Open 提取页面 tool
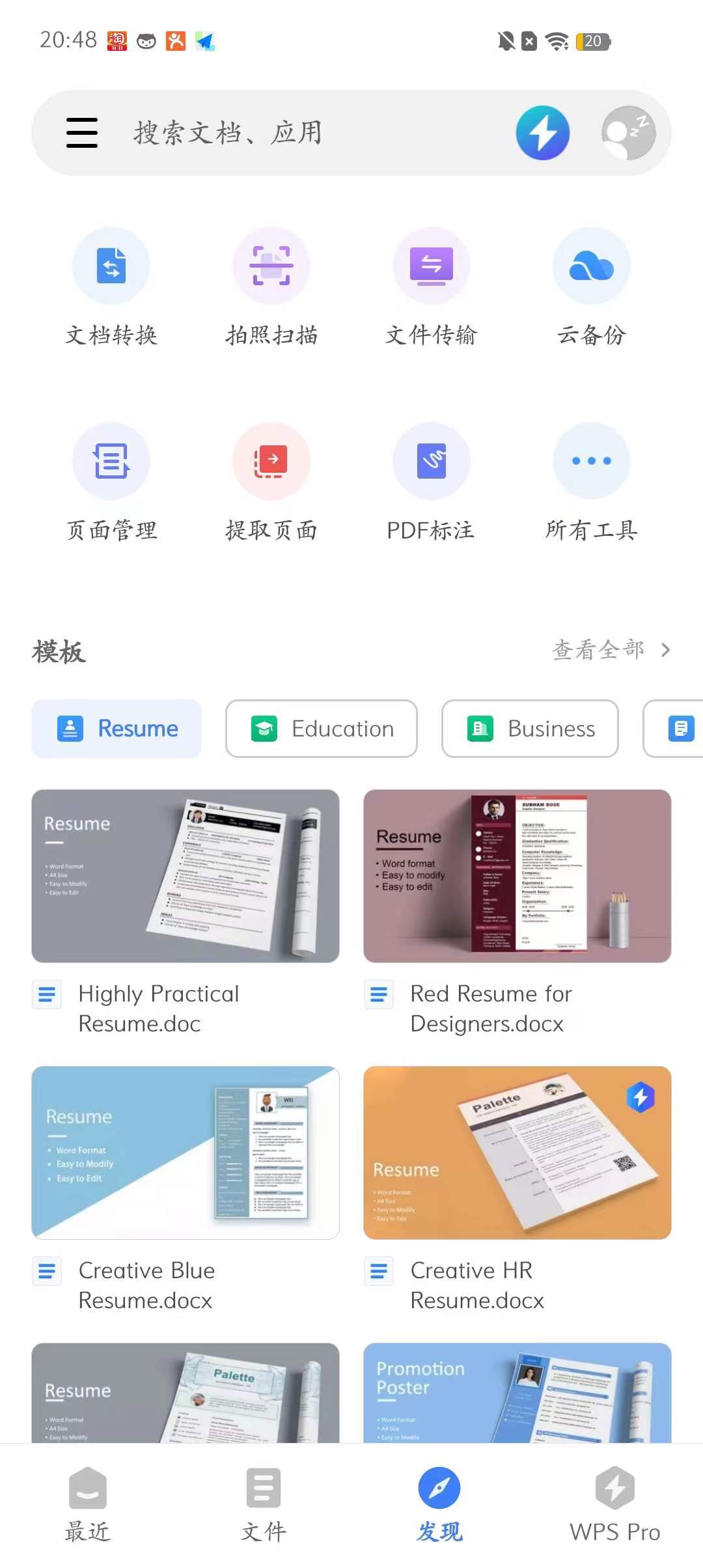This screenshot has width=703, height=1568. pos(271,482)
